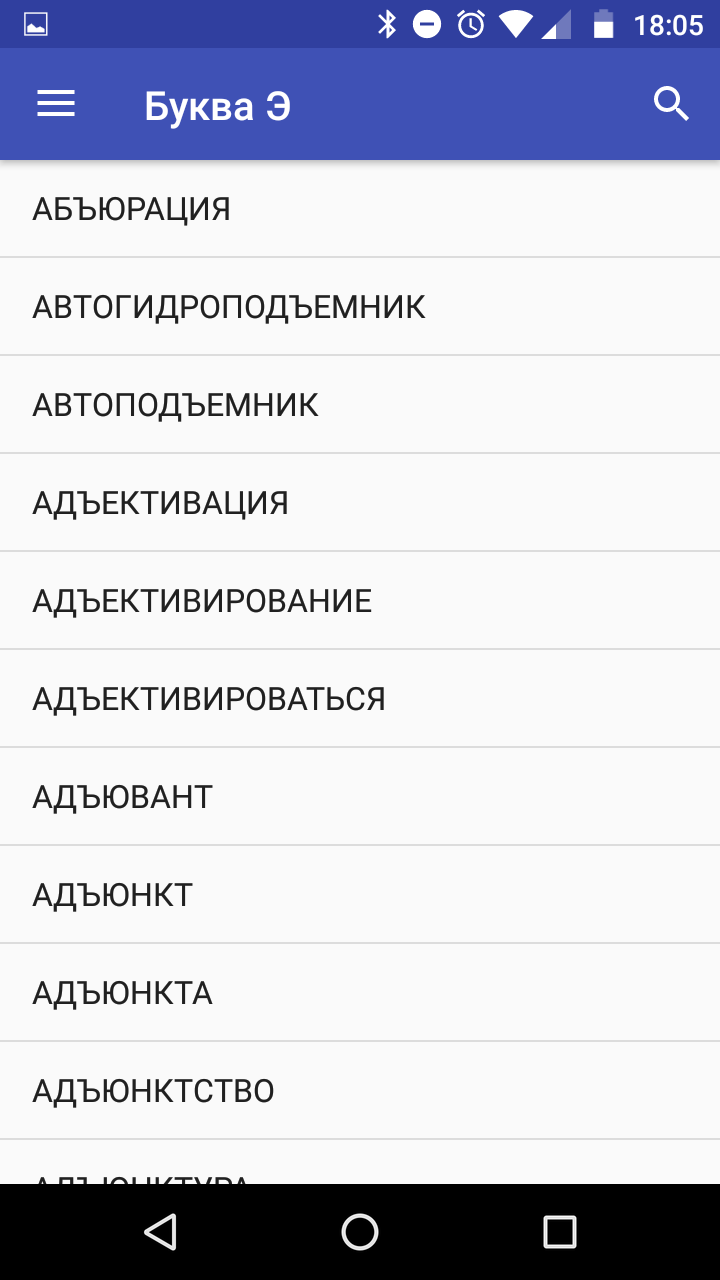Select АВТОГИДРОПОДЪЕМНИК from the list
The width and height of the screenshot is (720, 1280).
(x=360, y=307)
